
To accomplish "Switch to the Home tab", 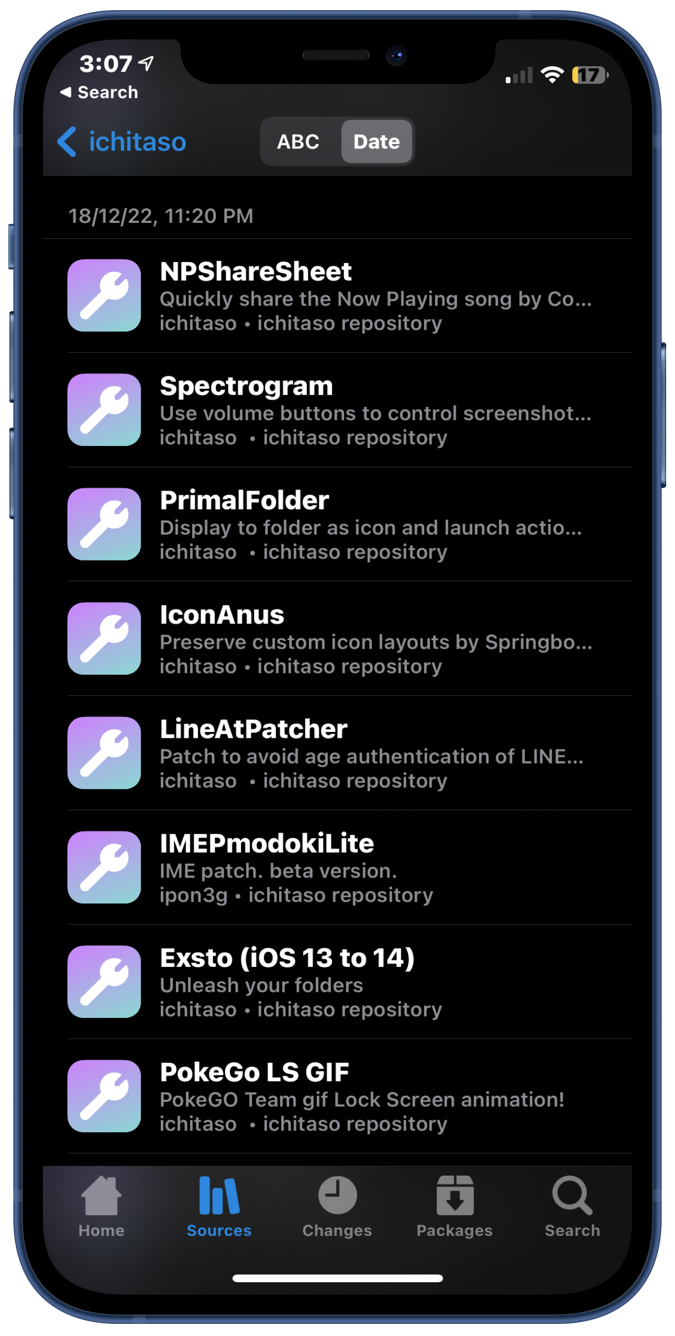I will tap(101, 1207).
